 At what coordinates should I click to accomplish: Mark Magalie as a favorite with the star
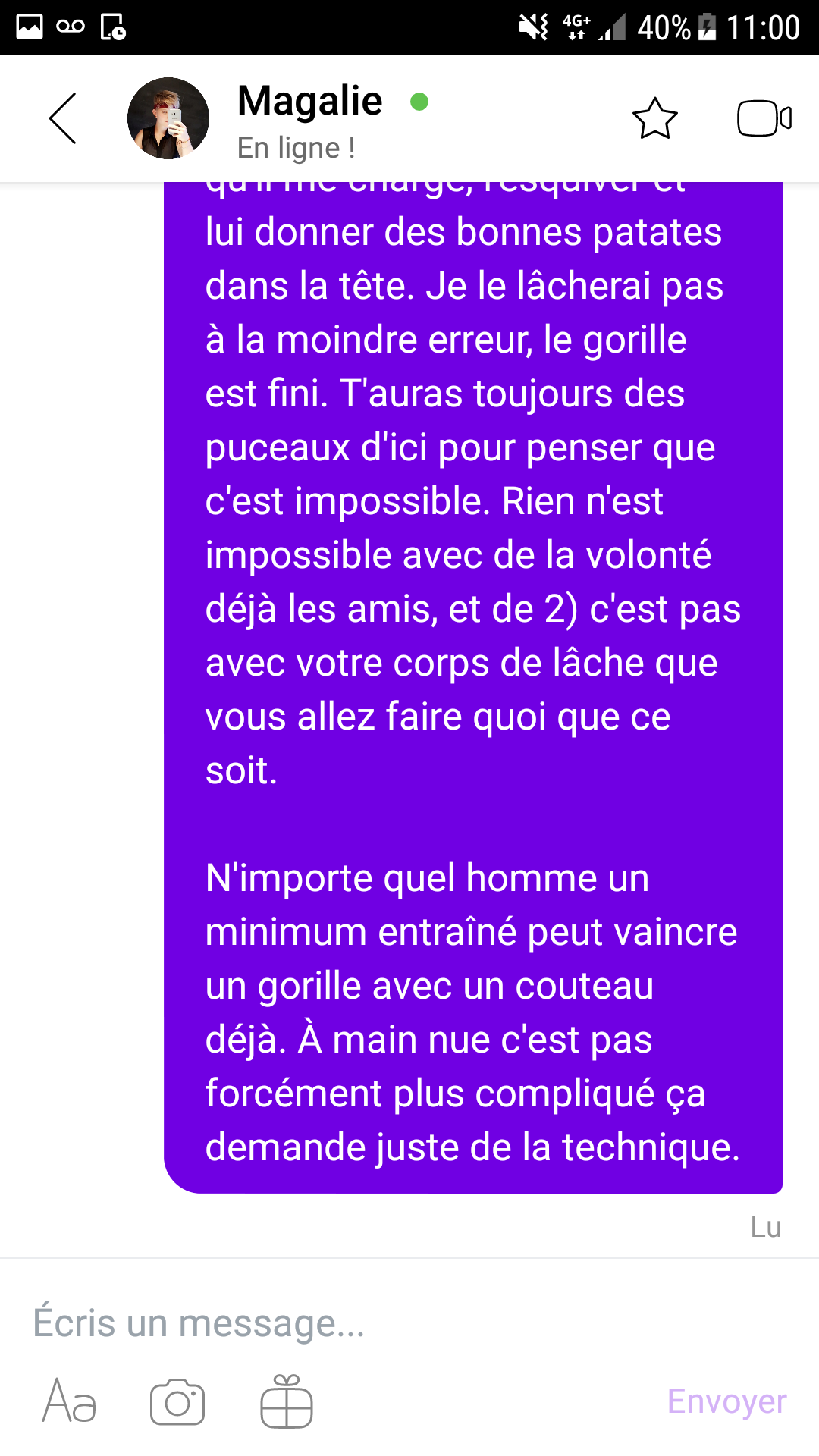coord(654,118)
